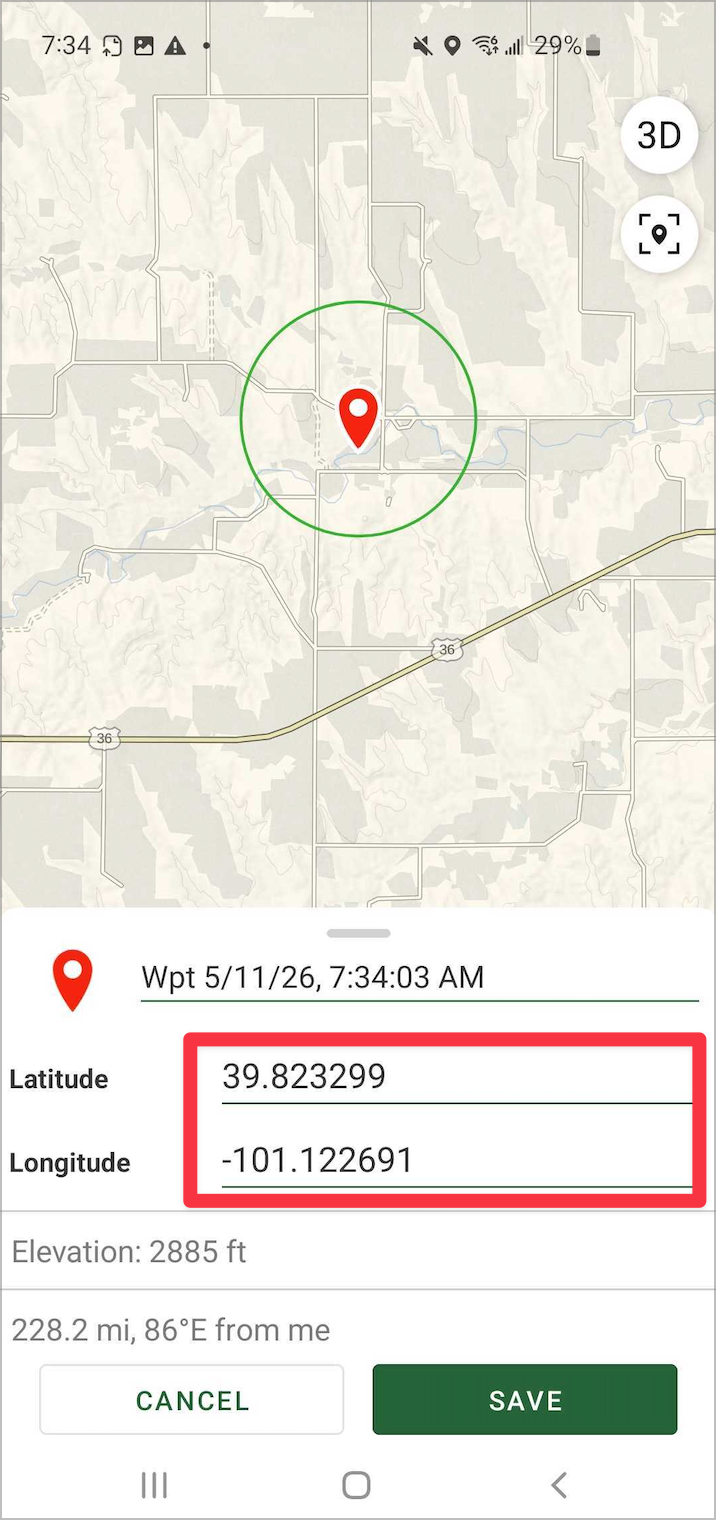Center the map on my location
The width and height of the screenshot is (716, 1520).
pyautogui.click(x=659, y=235)
